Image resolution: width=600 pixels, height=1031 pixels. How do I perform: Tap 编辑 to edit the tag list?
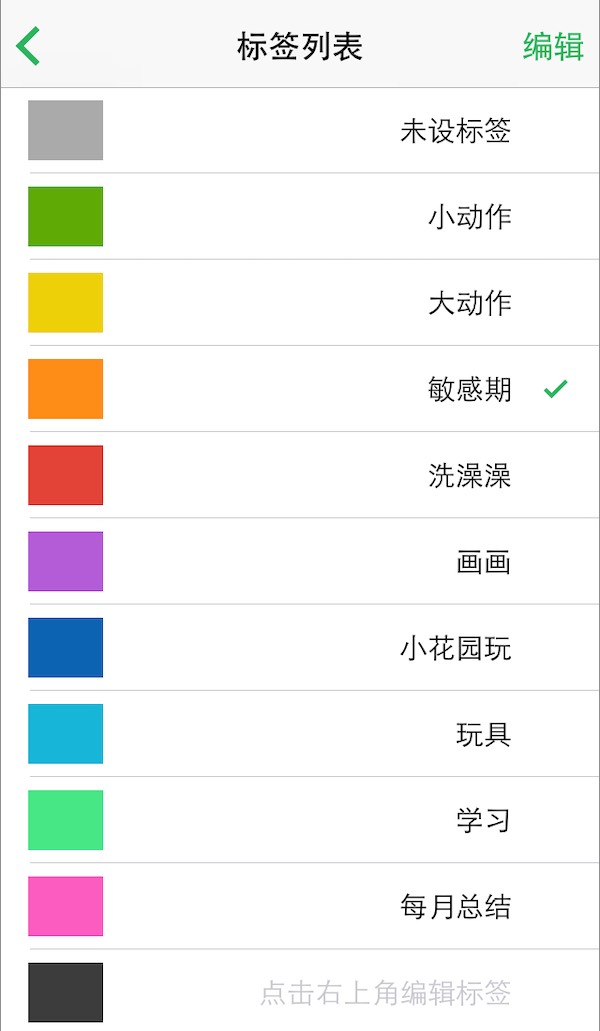click(x=553, y=46)
